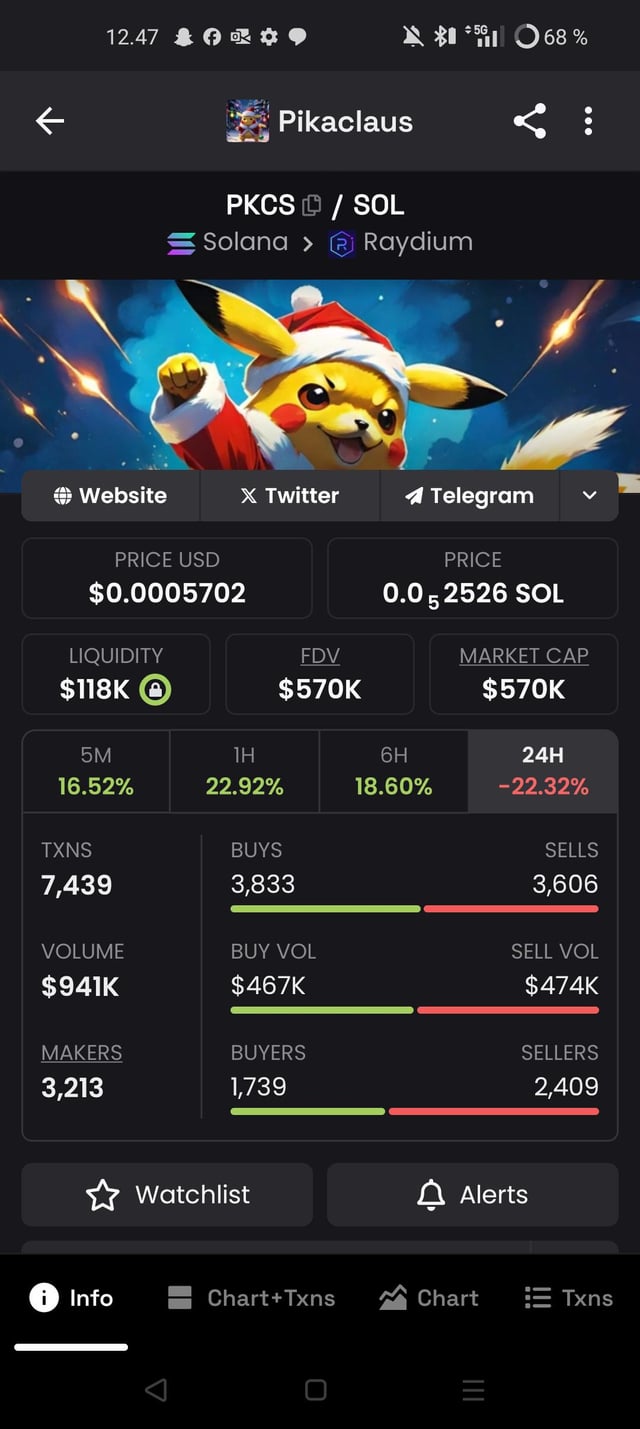Screen dimensions: 640x1429
Task: Expand more links with the chevron
Action: pyautogui.click(x=589, y=496)
